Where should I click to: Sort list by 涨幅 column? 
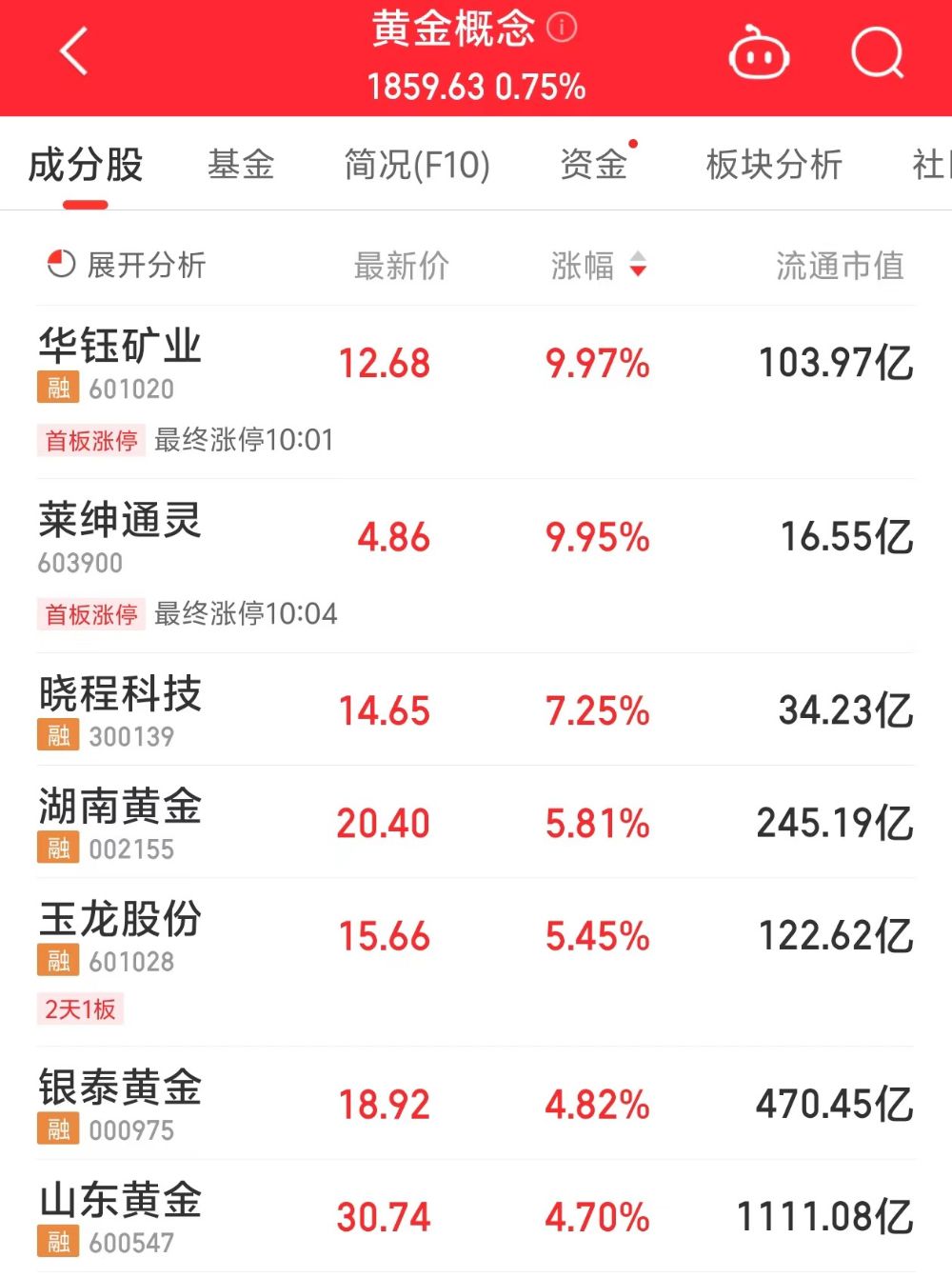(598, 266)
